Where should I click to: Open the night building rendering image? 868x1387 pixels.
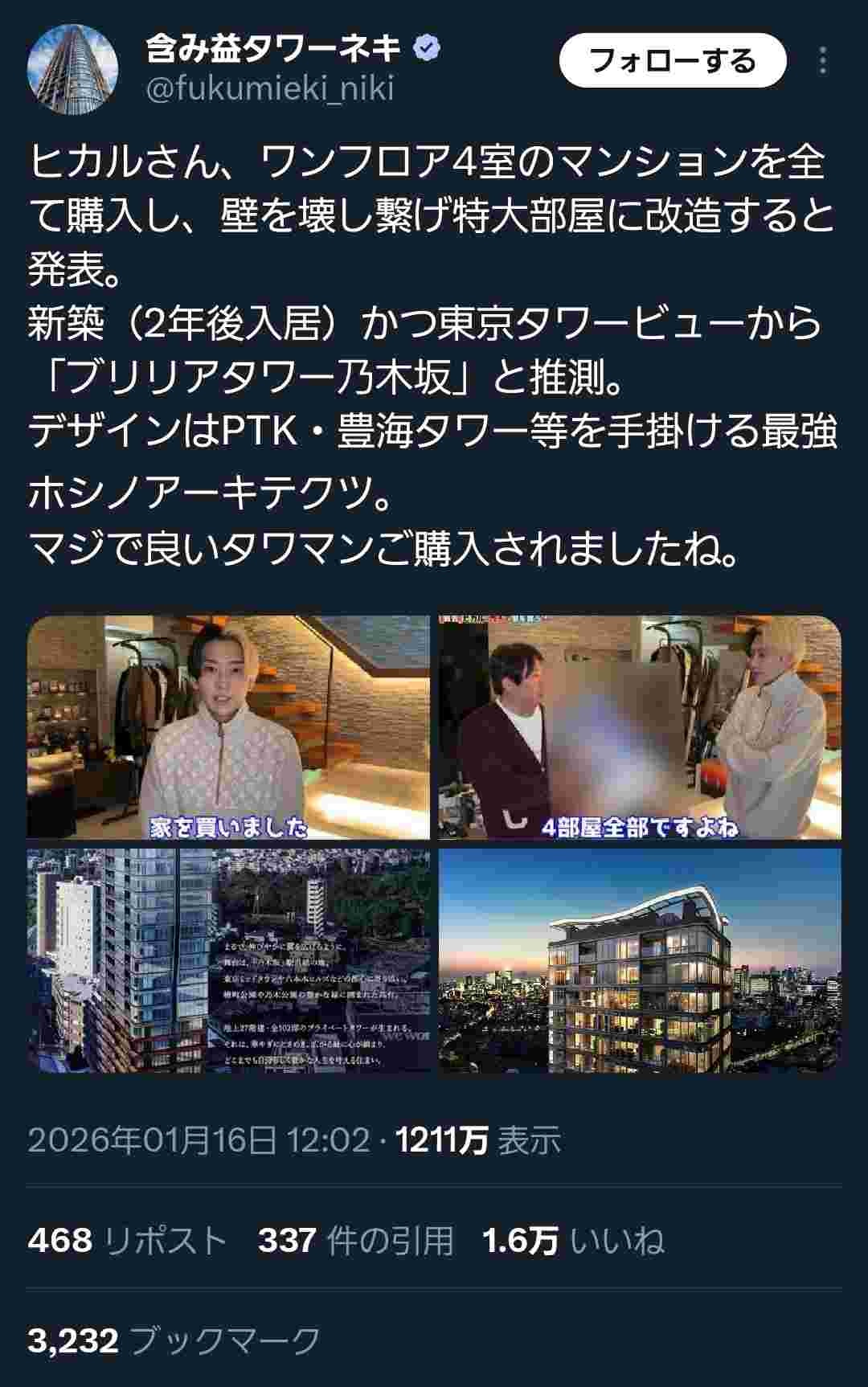[x=640, y=960]
